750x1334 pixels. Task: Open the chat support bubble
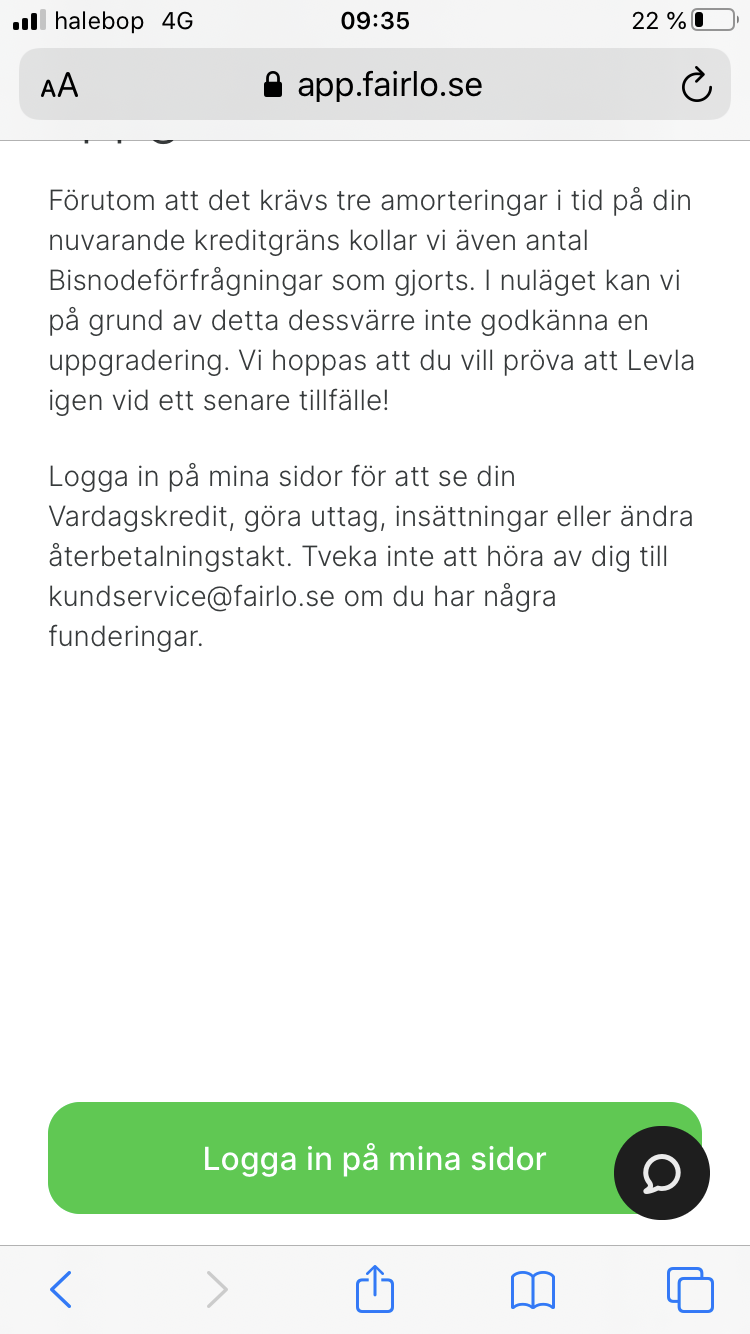pyautogui.click(x=661, y=1173)
